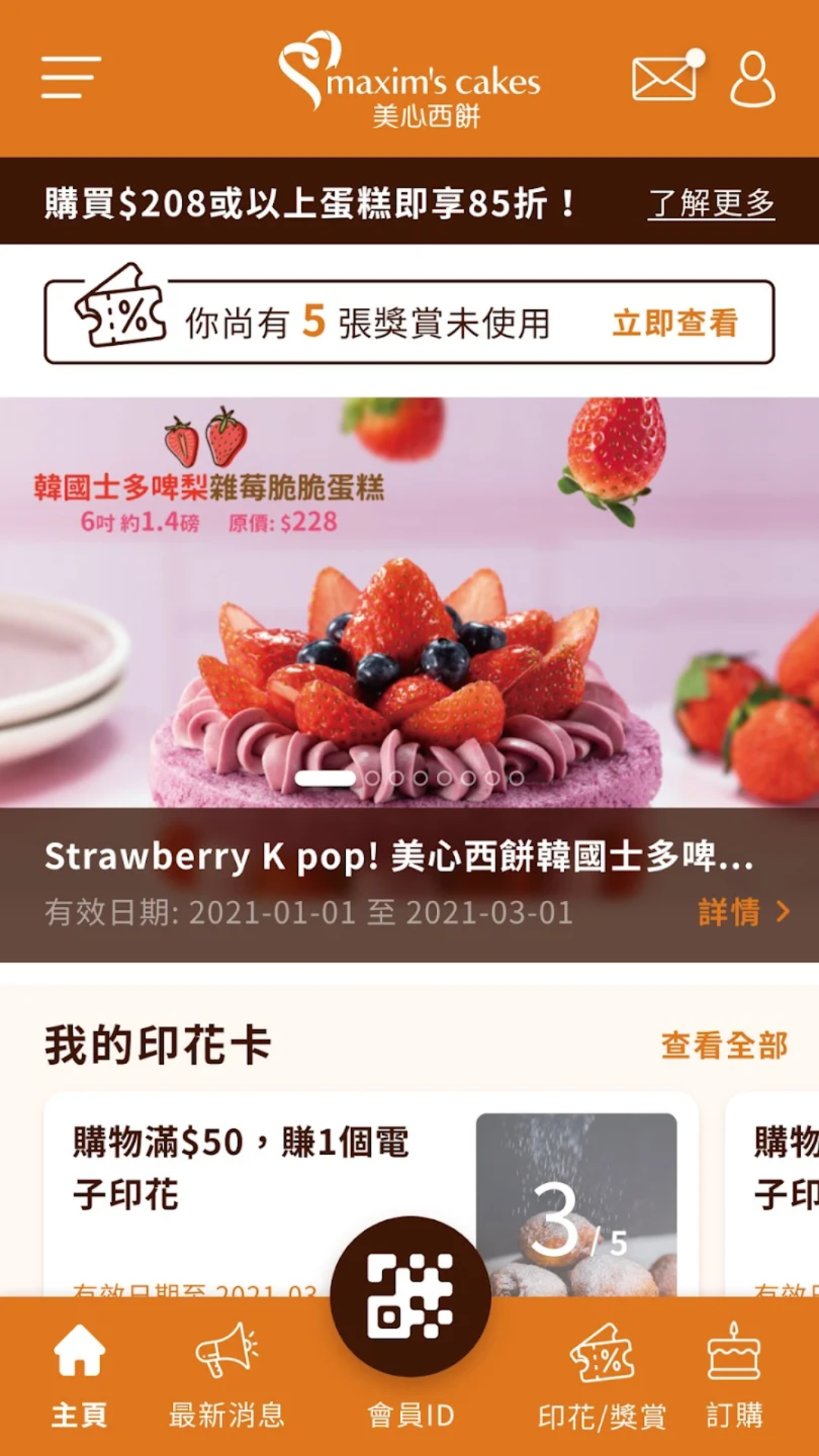
Task: Open the profile account icon
Action: [751, 80]
